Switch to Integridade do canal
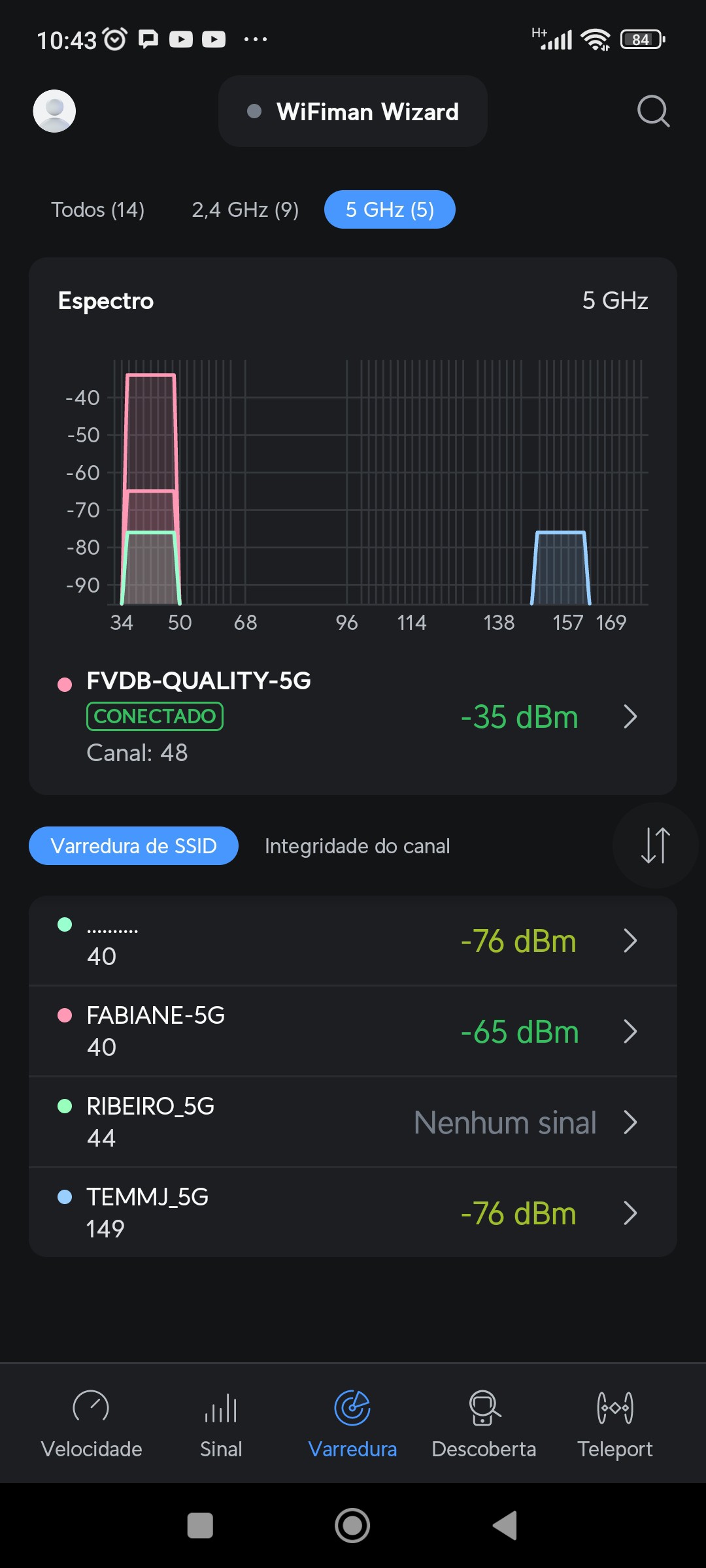 (357, 846)
